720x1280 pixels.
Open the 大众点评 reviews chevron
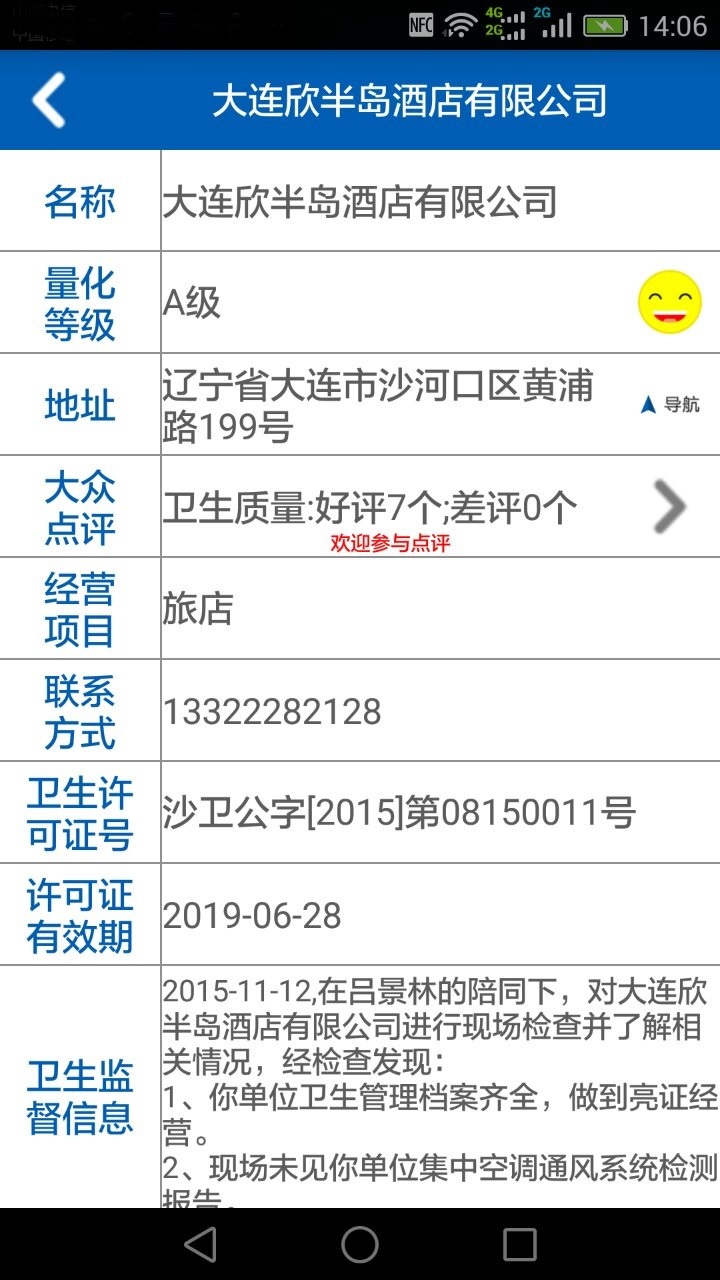[x=669, y=507]
